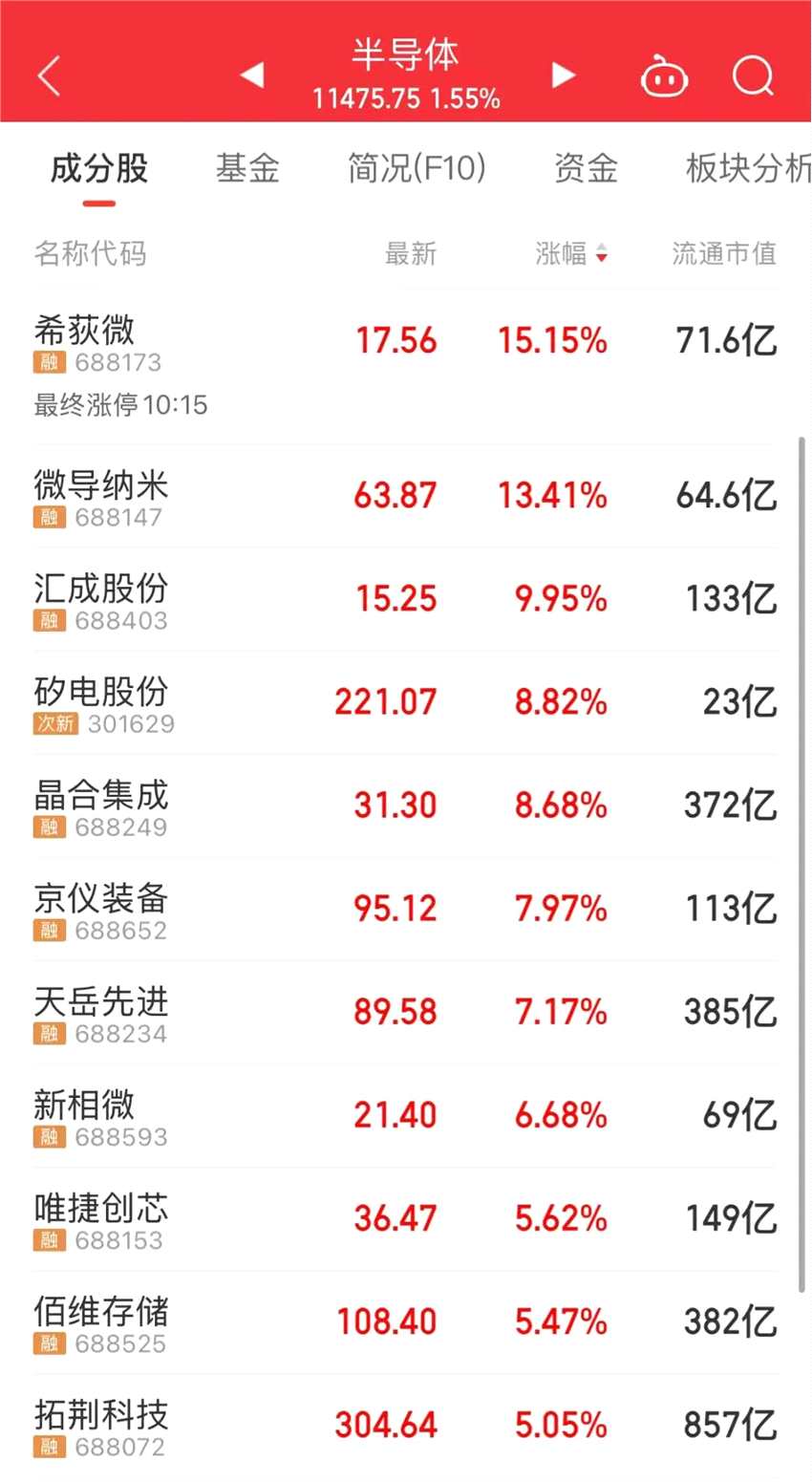This screenshot has height=1482, width=812.
Task: Go back using the header arrow
Action: (50, 75)
